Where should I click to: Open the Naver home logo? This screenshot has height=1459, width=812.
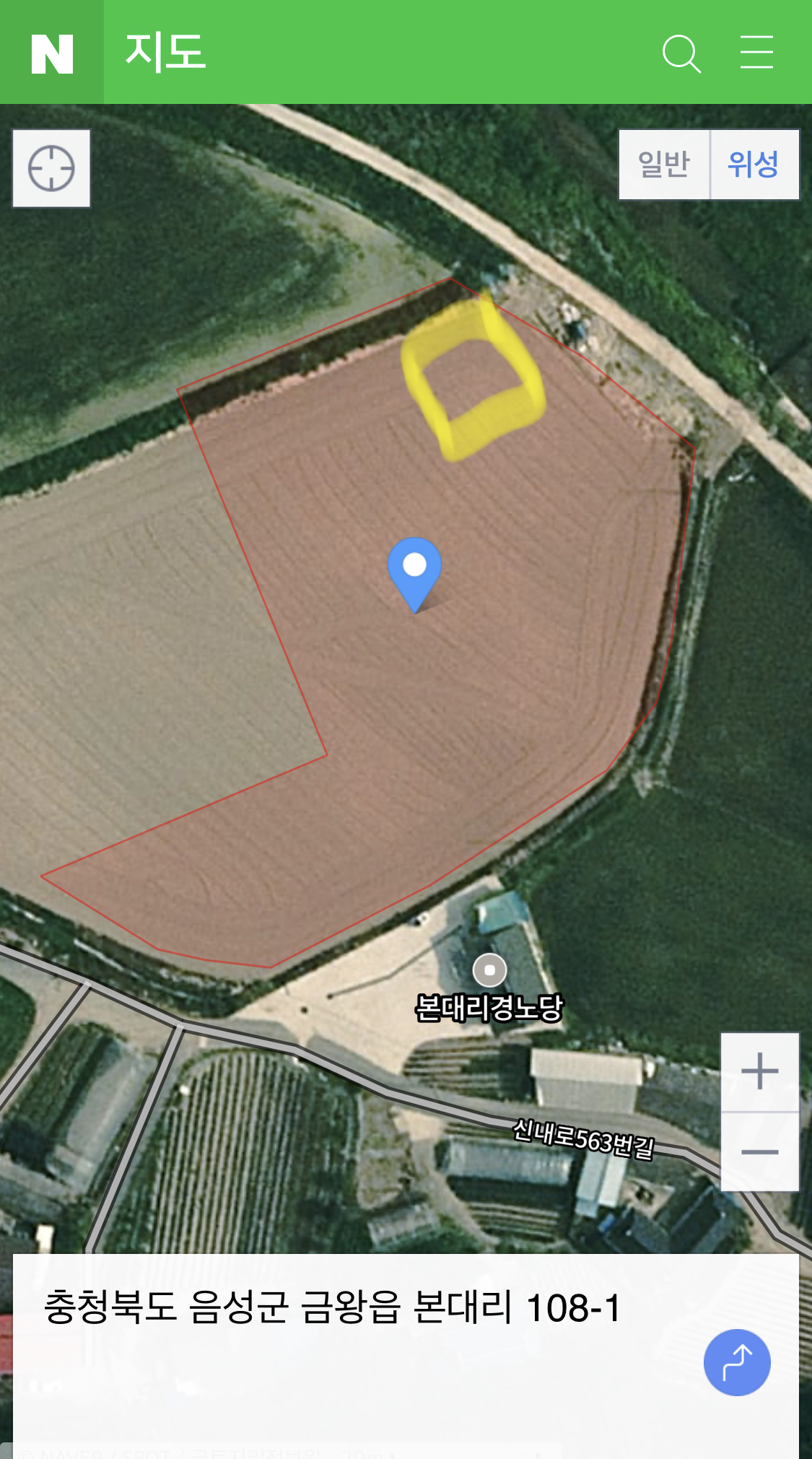click(x=52, y=53)
